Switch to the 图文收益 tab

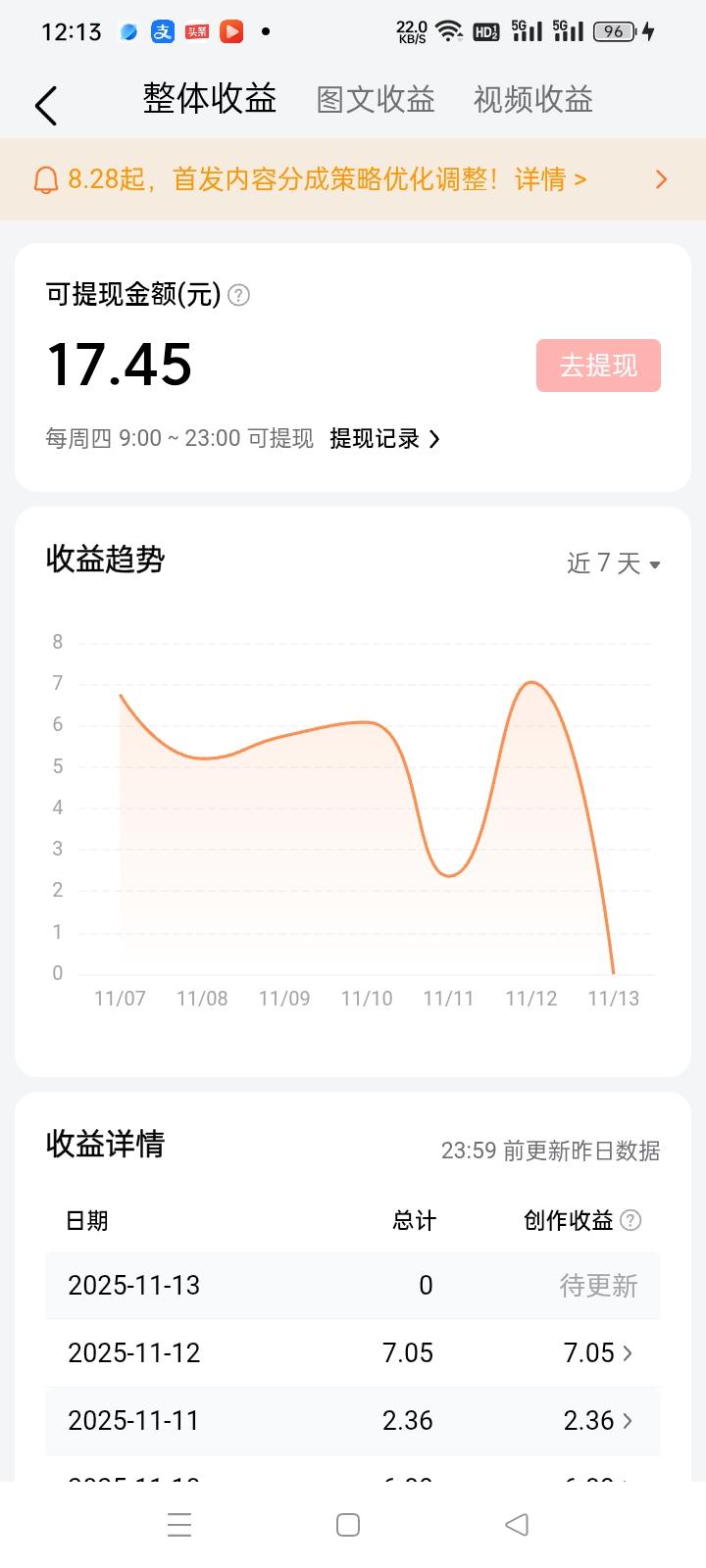point(375,99)
